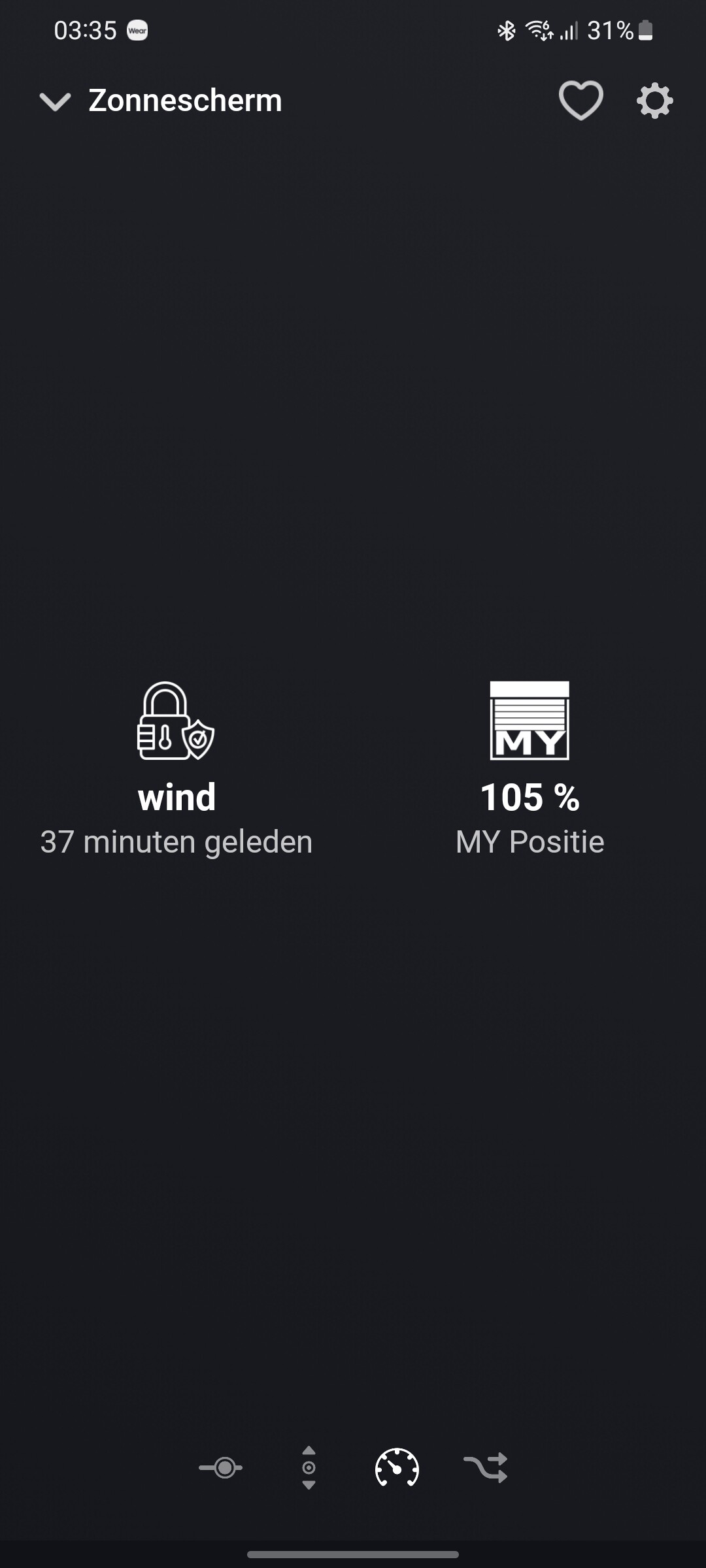Add Zonnescherm to favorites
Viewport: 706px width, 1568px height.
[x=580, y=101]
